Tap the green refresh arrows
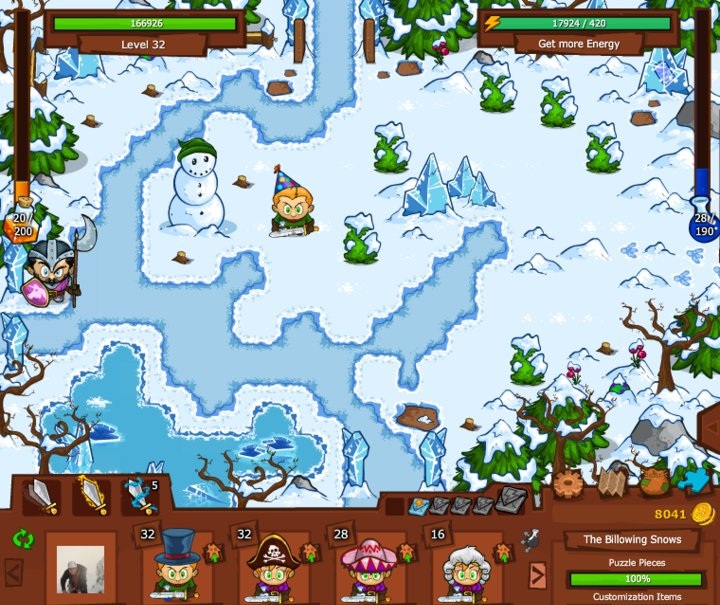 click(x=22, y=540)
